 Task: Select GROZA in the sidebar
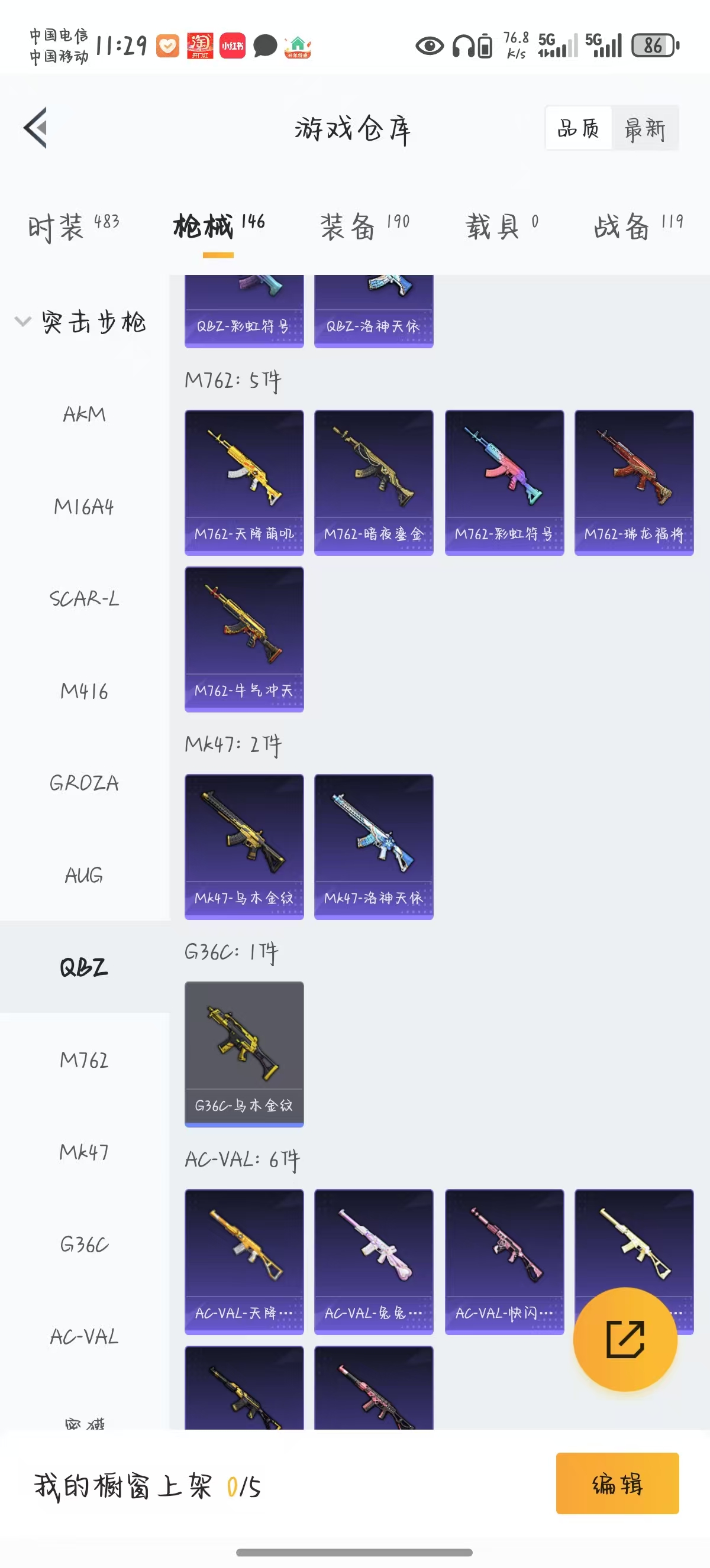pyautogui.click(x=84, y=783)
